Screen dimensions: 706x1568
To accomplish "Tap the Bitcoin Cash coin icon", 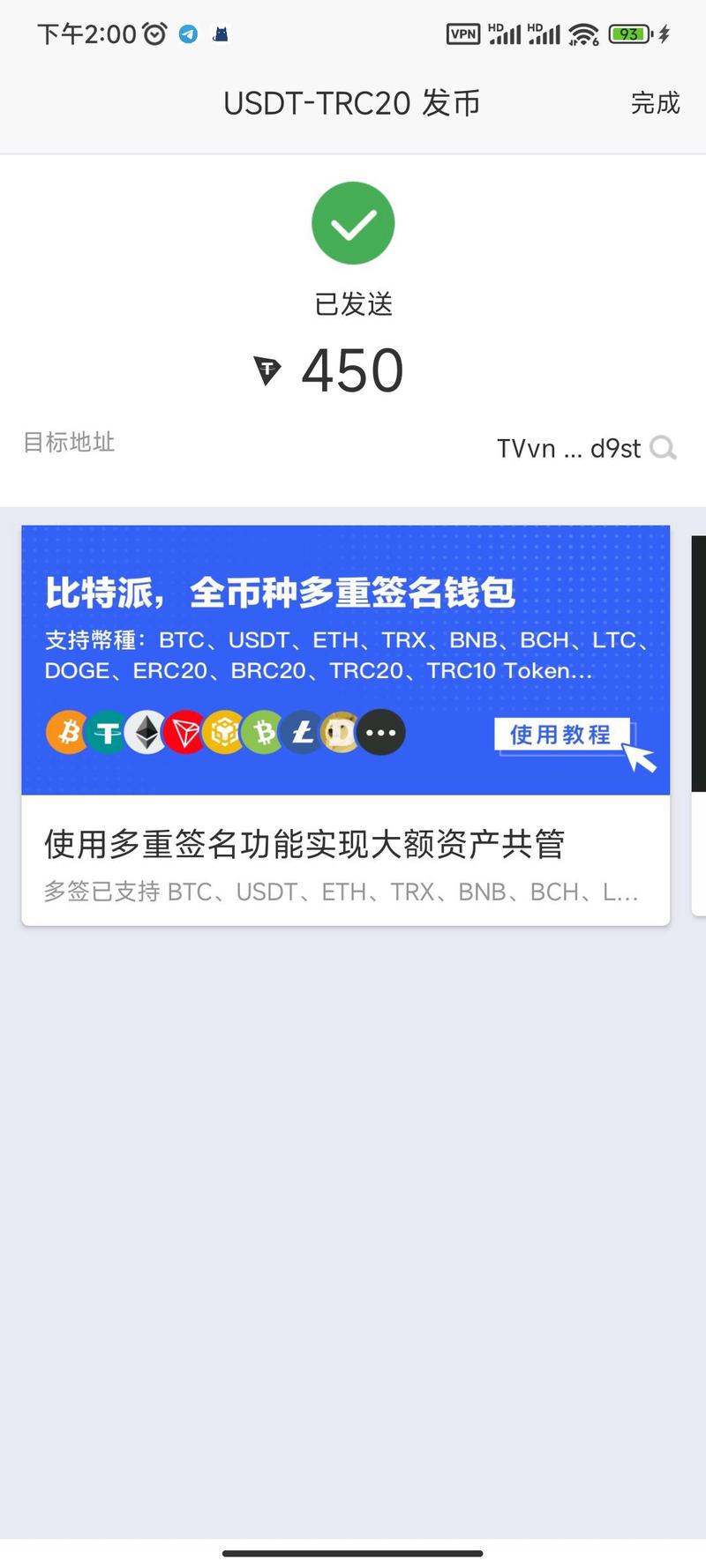I will [264, 732].
